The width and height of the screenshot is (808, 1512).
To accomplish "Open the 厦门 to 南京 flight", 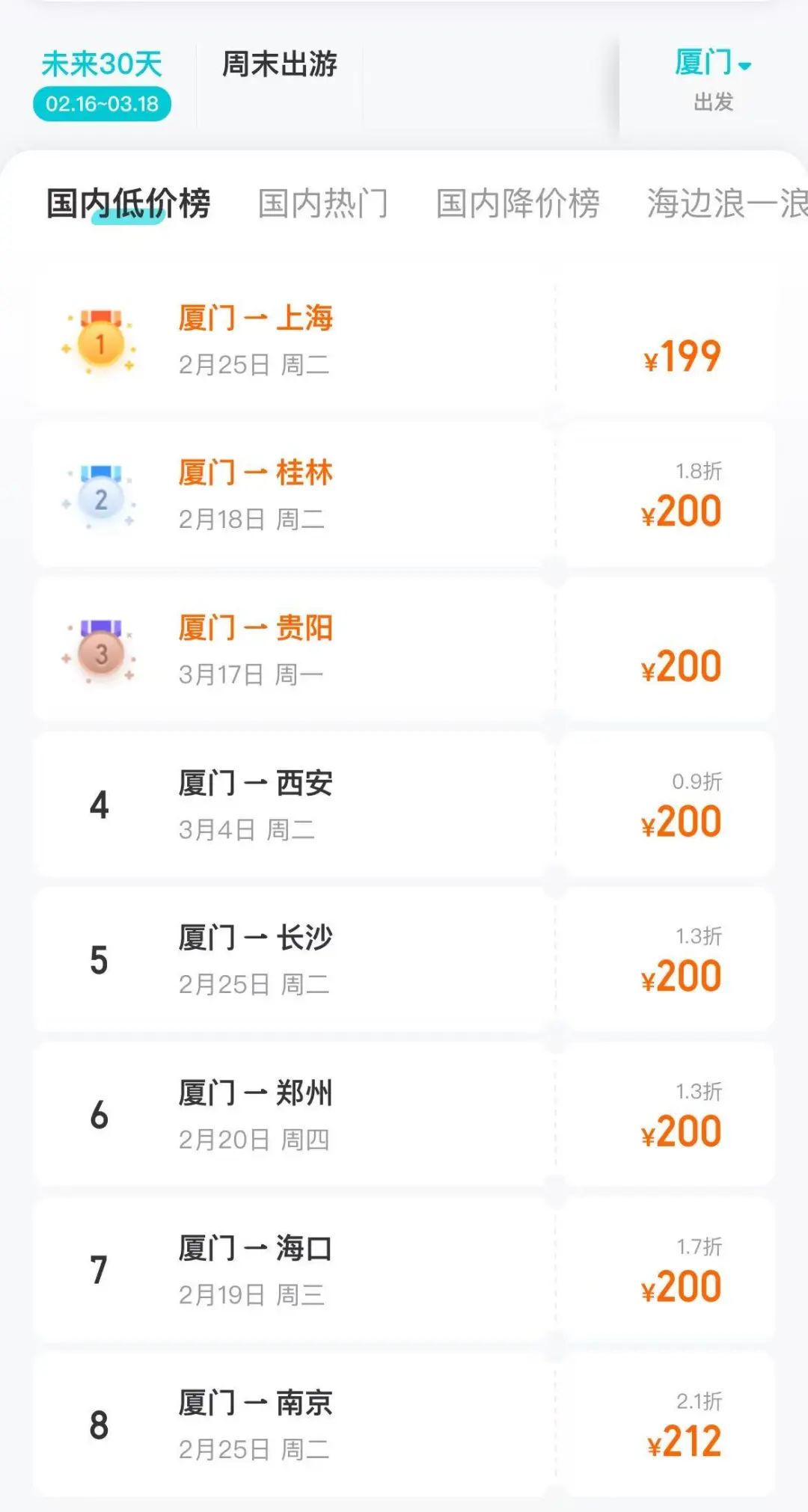I will [x=404, y=1425].
